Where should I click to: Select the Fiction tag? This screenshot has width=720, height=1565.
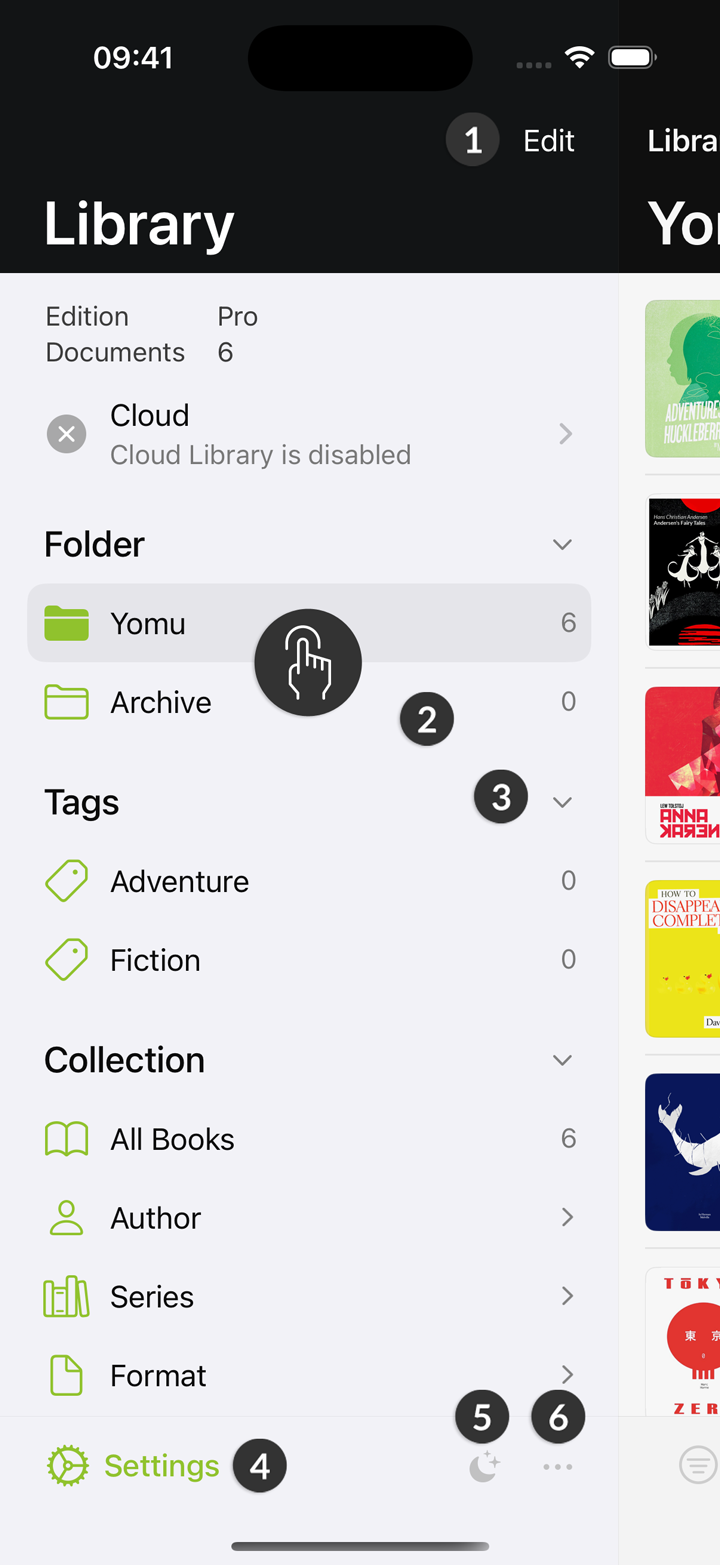[309, 960]
